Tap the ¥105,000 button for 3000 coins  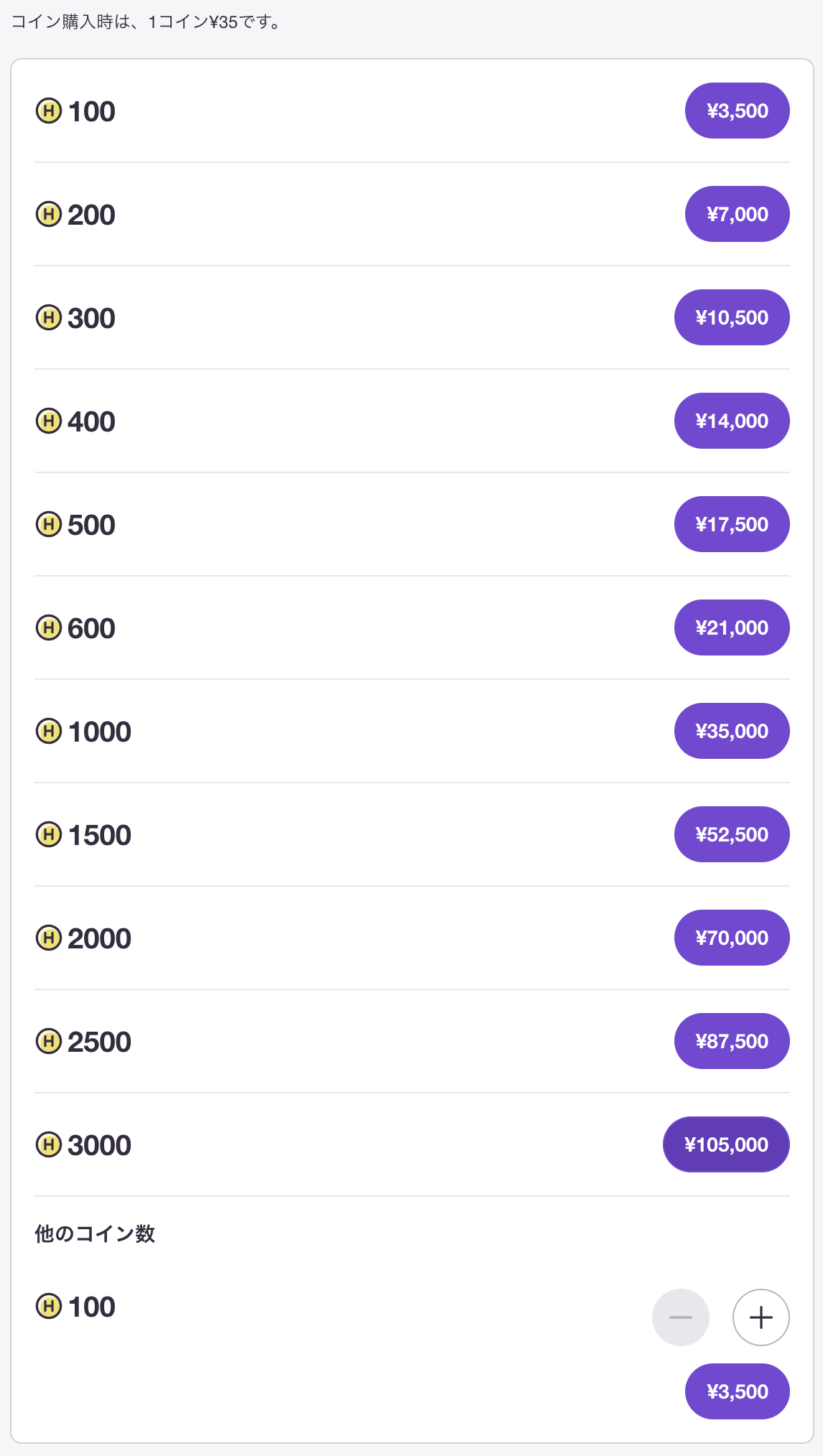(726, 1144)
